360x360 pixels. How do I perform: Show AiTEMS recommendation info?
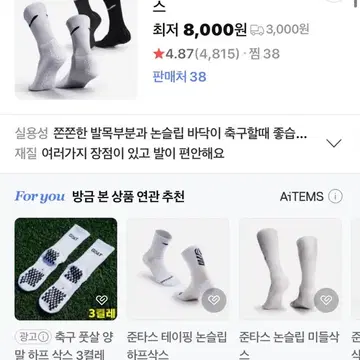click(335, 197)
